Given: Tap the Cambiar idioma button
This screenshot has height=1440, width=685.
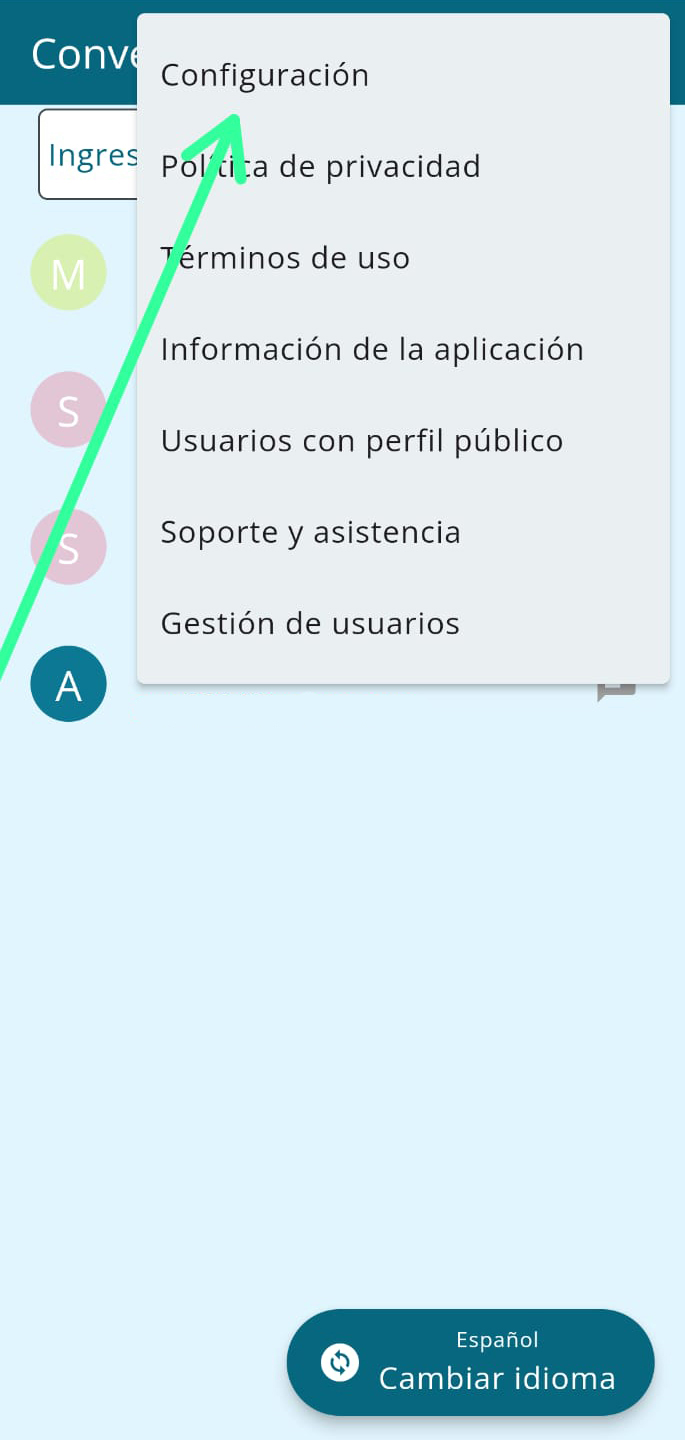Looking at the screenshot, I should pyautogui.click(x=470, y=1362).
